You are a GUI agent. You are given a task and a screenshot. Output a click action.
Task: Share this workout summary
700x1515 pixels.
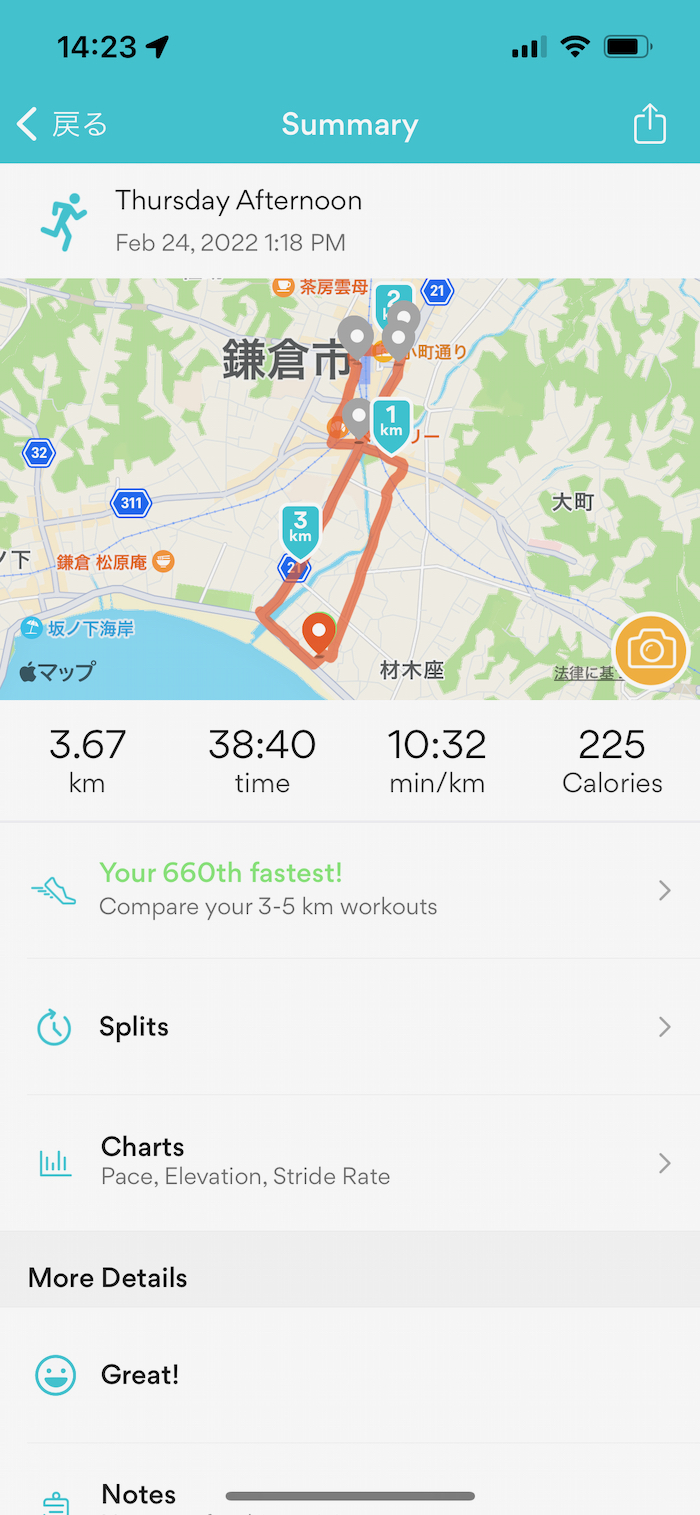coord(649,125)
